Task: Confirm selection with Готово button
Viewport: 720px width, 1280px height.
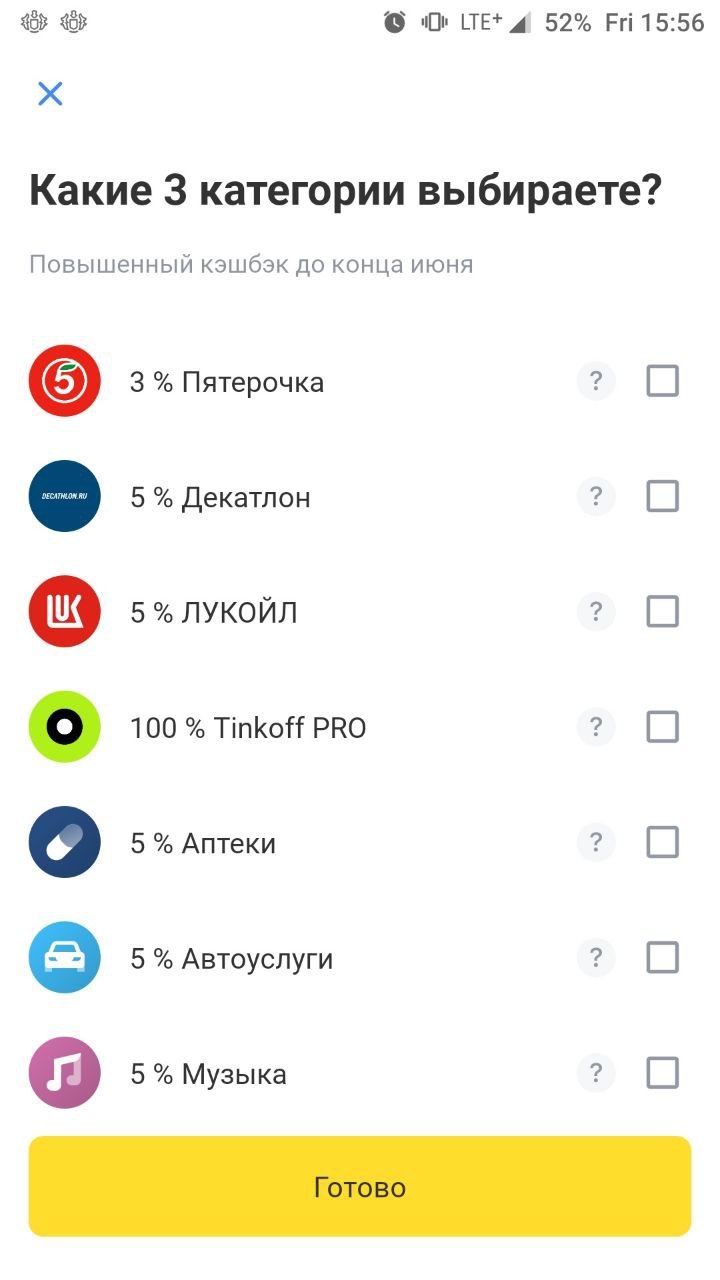Action: (360, 1187)
